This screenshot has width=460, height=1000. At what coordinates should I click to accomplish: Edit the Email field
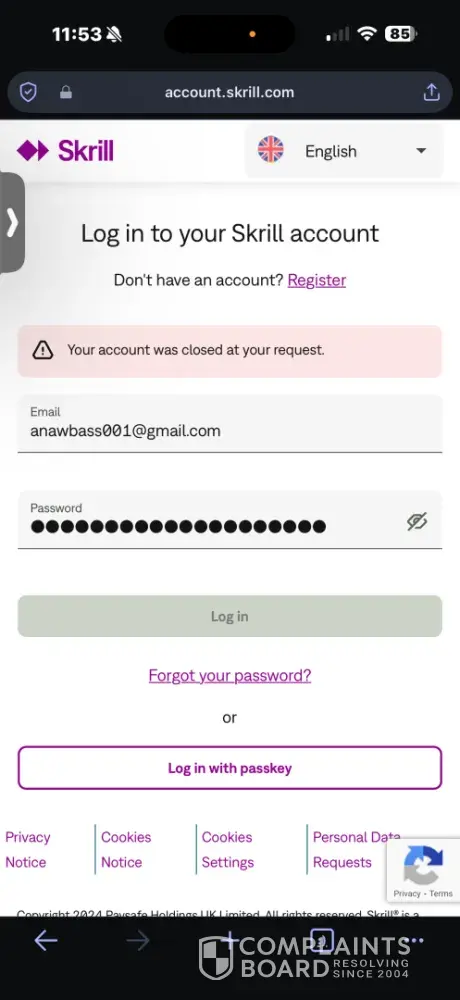coord(230,423)
